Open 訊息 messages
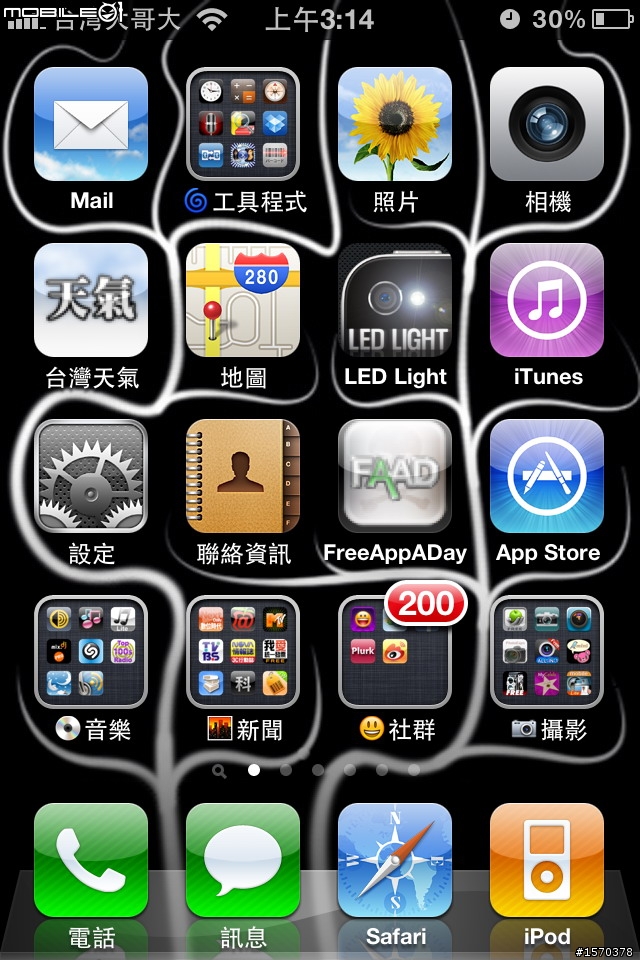The height and width of the screenshot is (960, 640). 243,860
